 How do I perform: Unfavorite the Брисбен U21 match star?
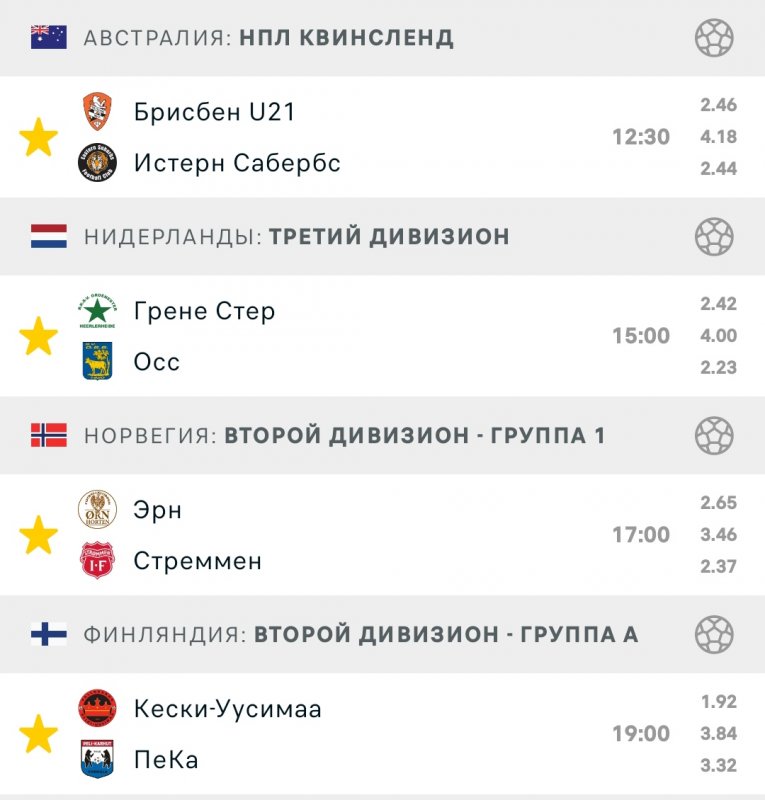[39, 137]
